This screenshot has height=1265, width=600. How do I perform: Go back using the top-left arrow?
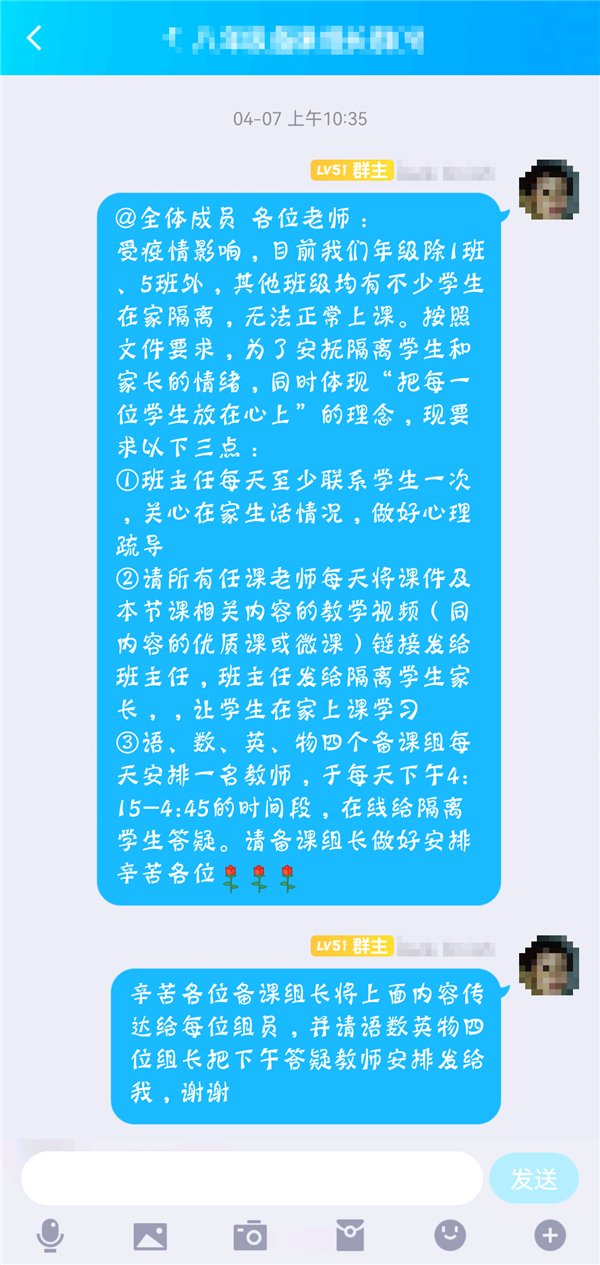[35, 38]
